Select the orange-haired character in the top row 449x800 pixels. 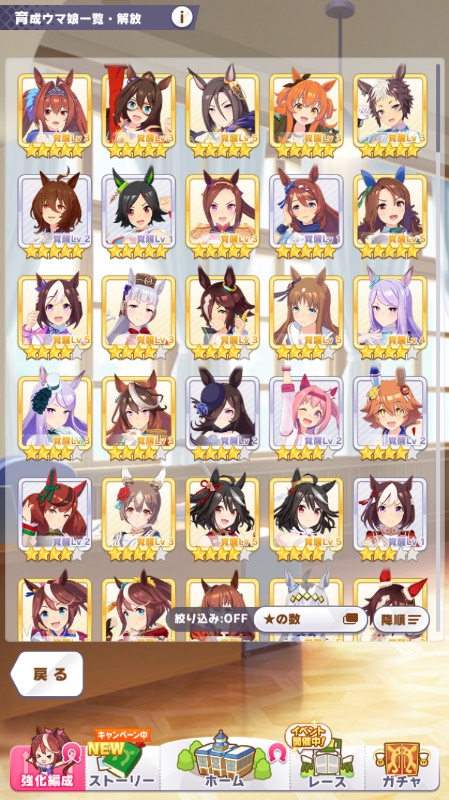(306, 112)
